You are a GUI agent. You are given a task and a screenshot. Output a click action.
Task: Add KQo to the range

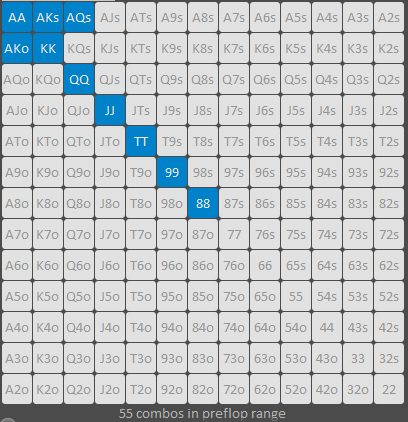pyautogui.click(x=48, y=79)
